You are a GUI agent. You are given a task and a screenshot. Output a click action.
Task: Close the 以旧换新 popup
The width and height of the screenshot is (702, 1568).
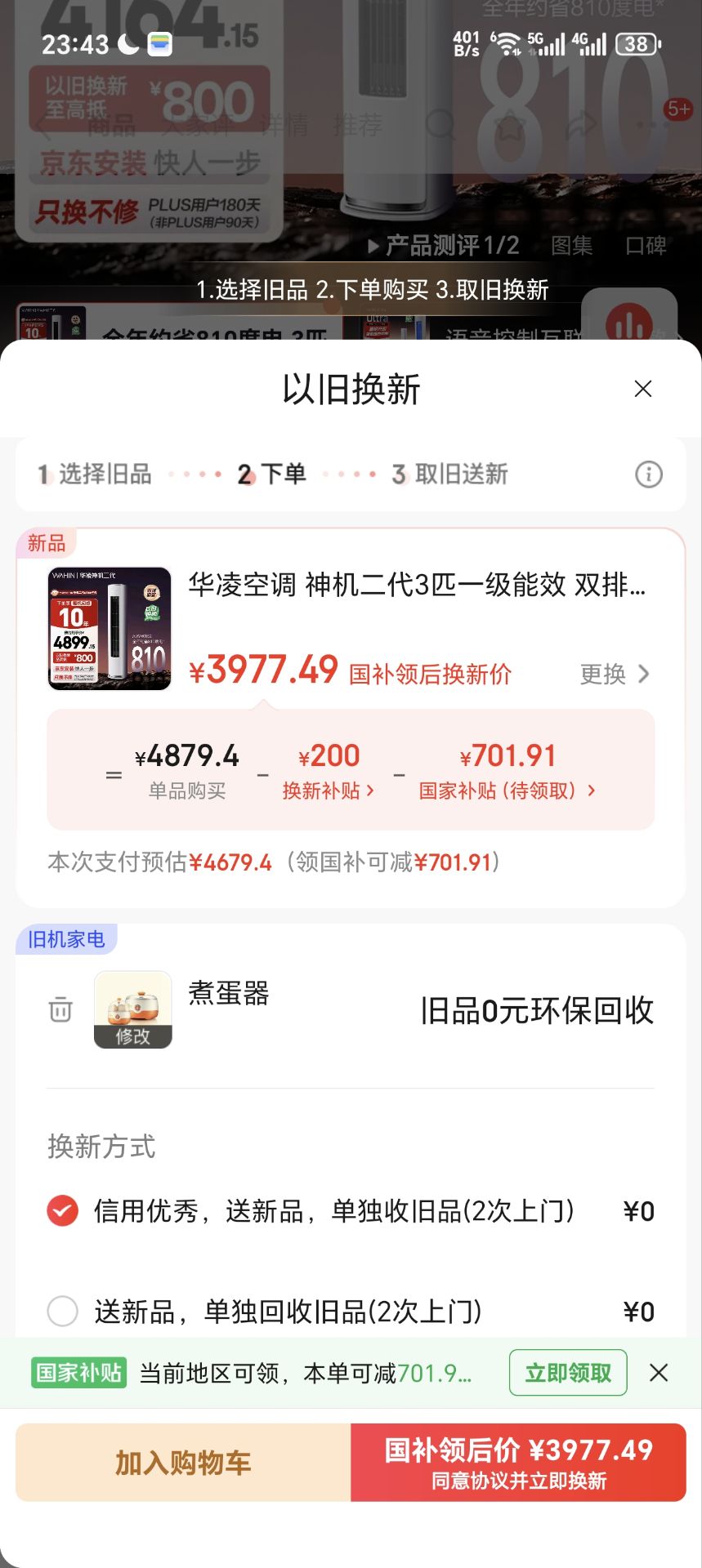point(643,389)
